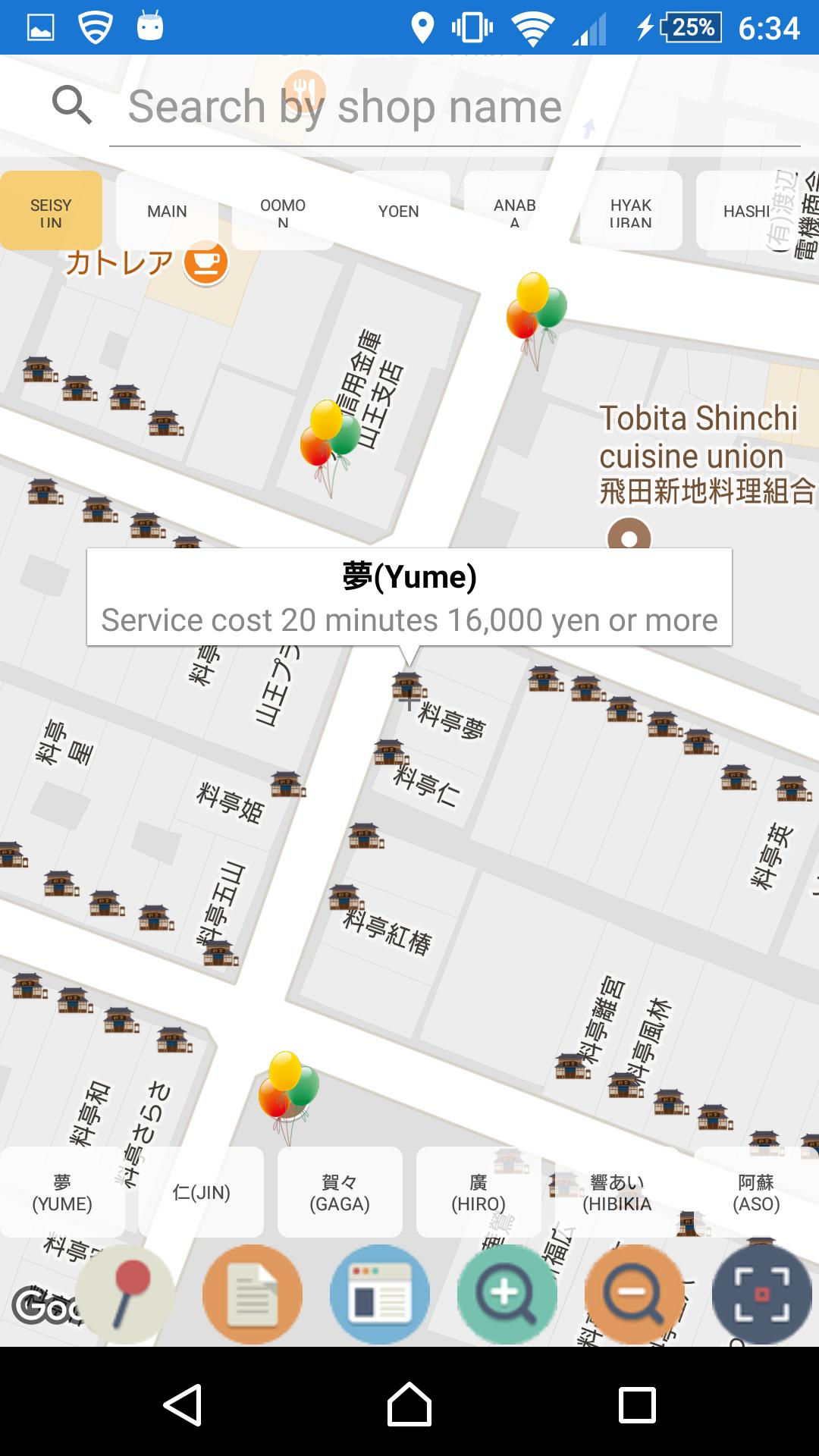Select the HYAKUBAN street chip
819x1456 pixels.
point(631,211)
